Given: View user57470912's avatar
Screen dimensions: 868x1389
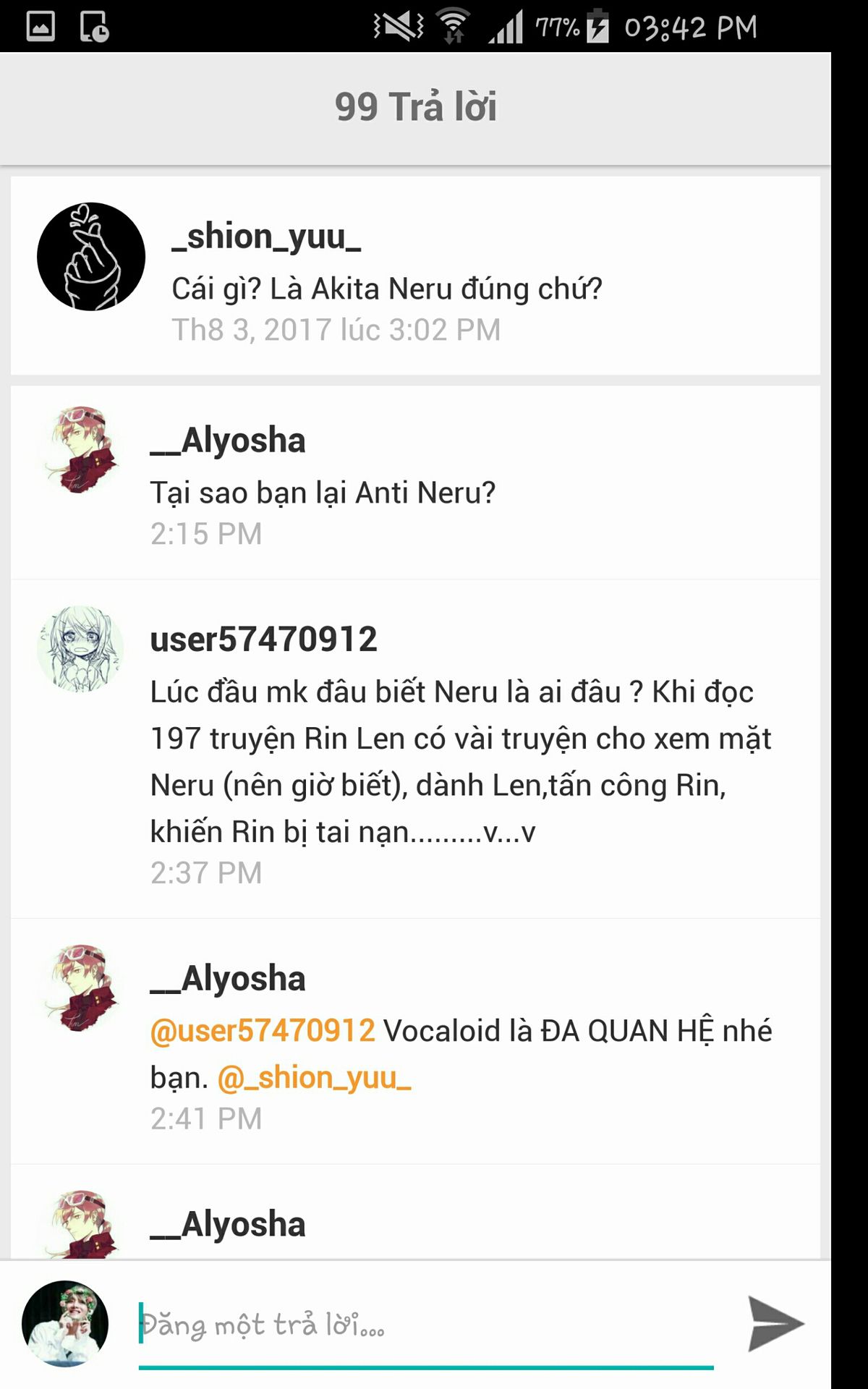Looking at the screenshot, I should pyautogui.click(x=80, y=649).
